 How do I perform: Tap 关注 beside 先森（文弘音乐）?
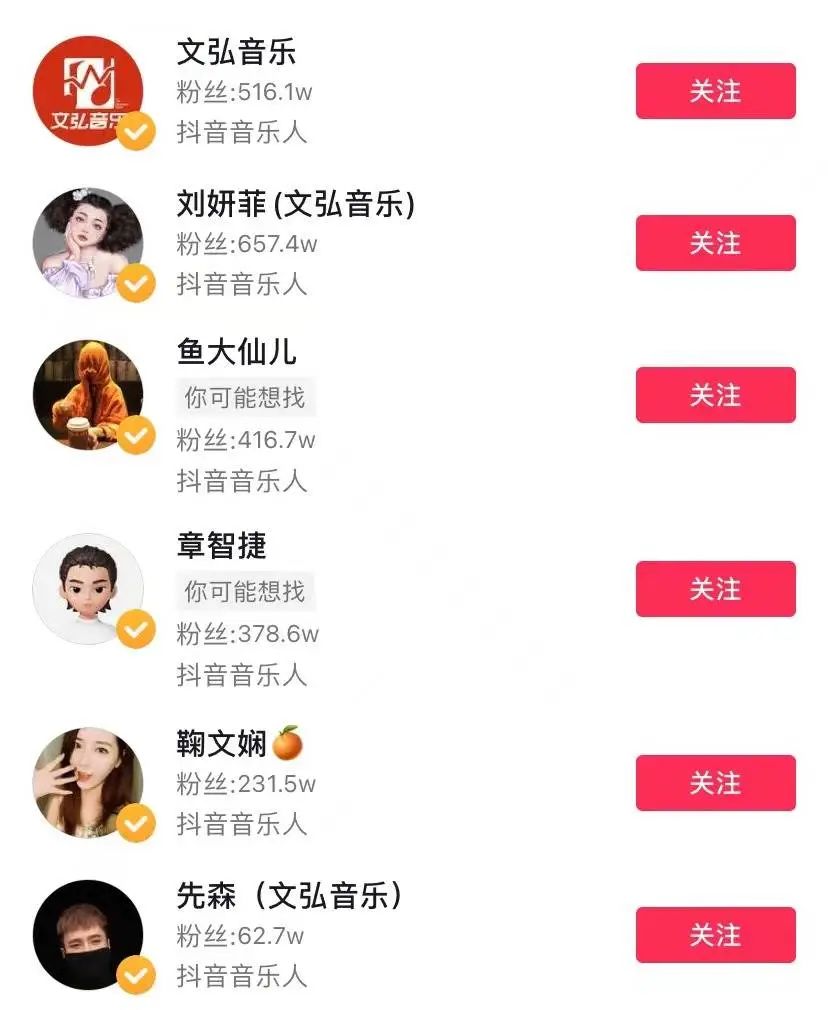click(x=715, y=935)
